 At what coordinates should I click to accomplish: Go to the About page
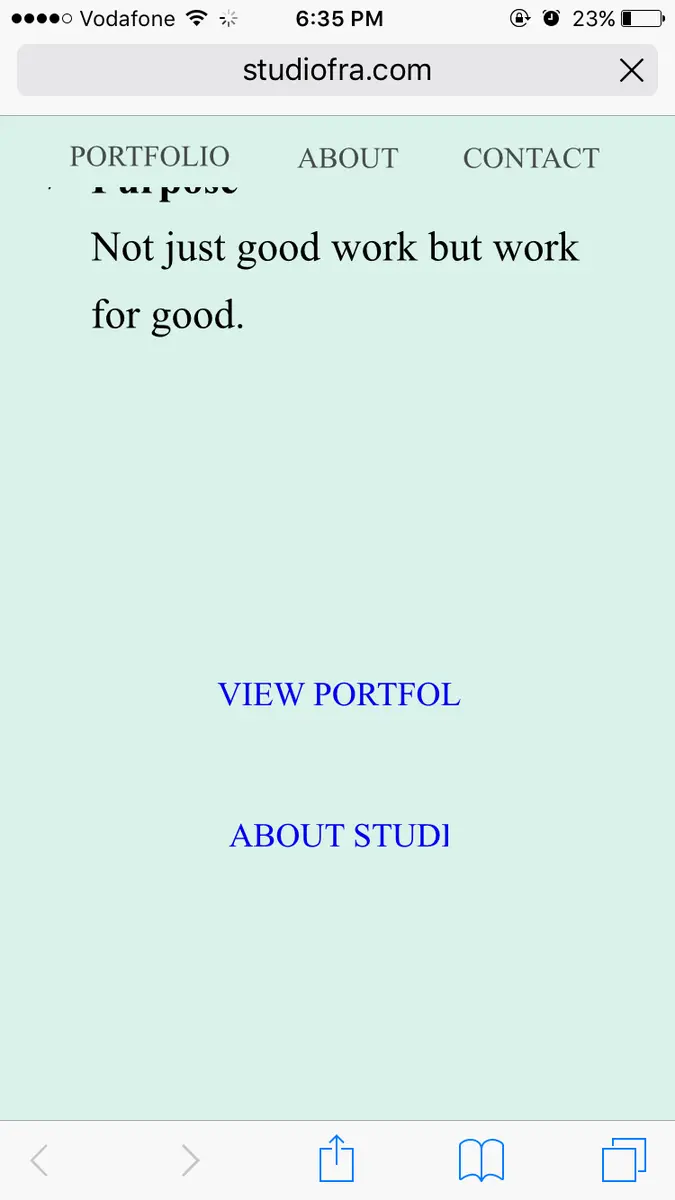point(348,158)
